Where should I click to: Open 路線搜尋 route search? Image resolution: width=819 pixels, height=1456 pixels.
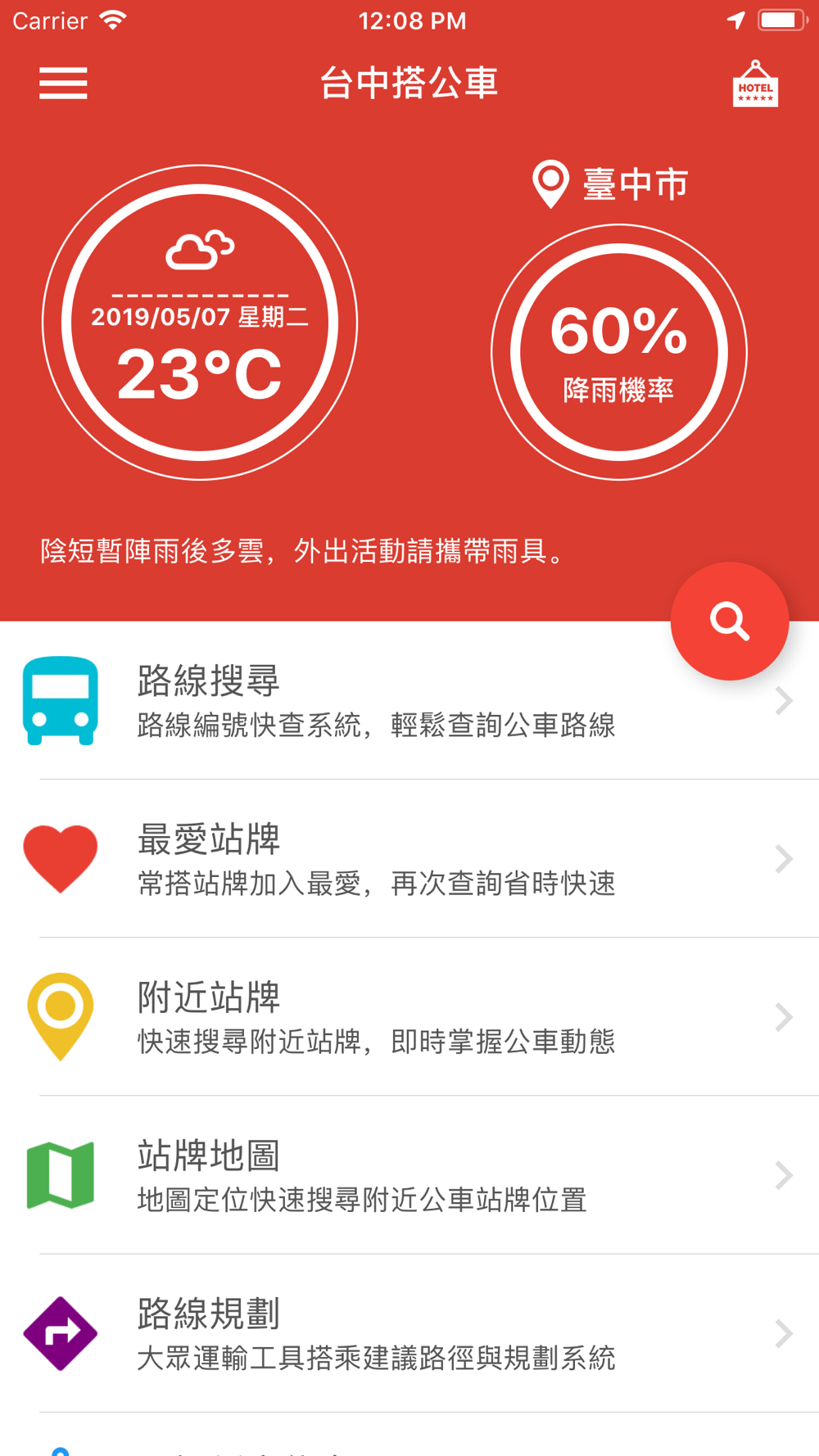[x=409, y=701]
